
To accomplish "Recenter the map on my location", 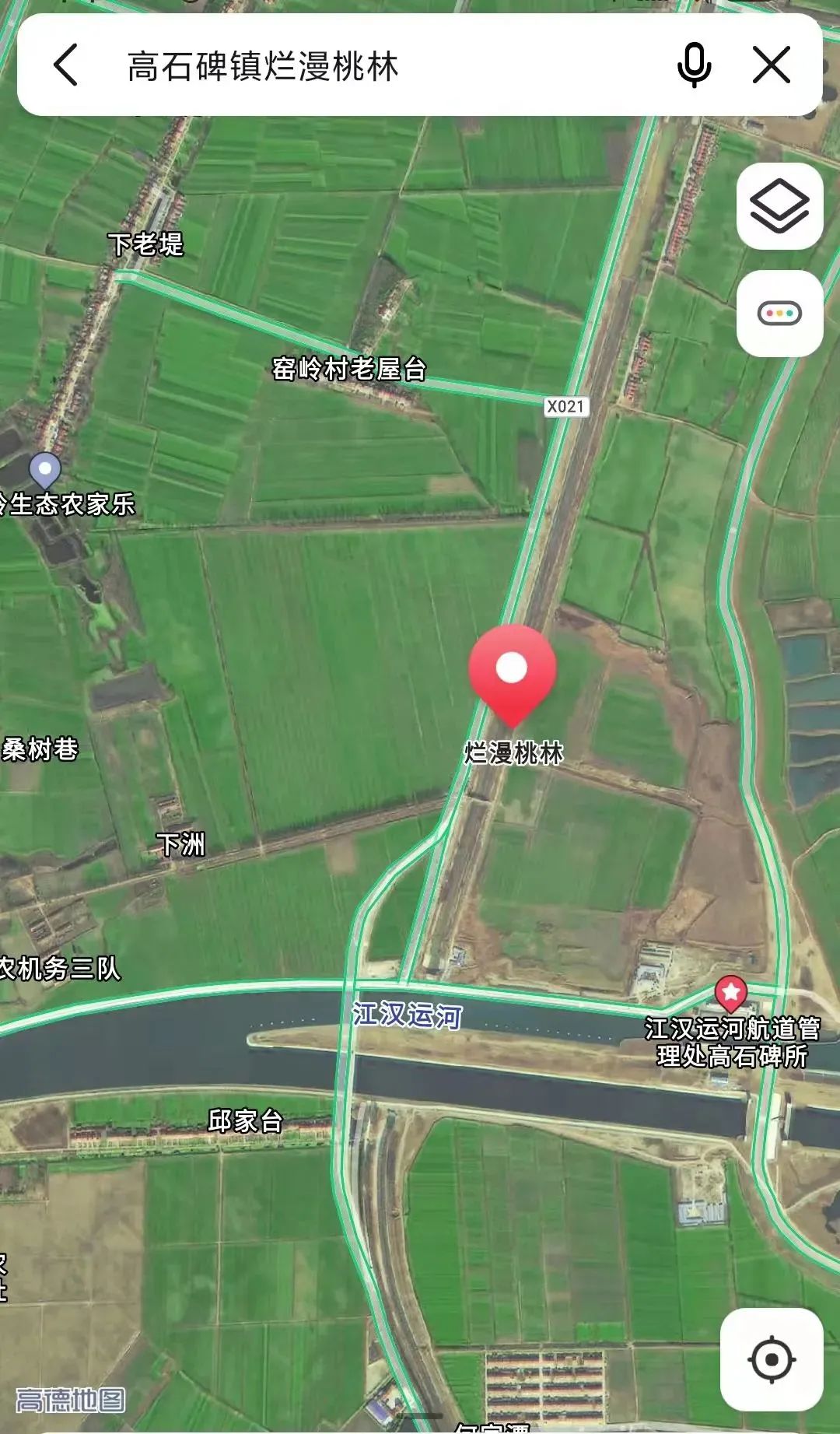I will [771, 1359].
